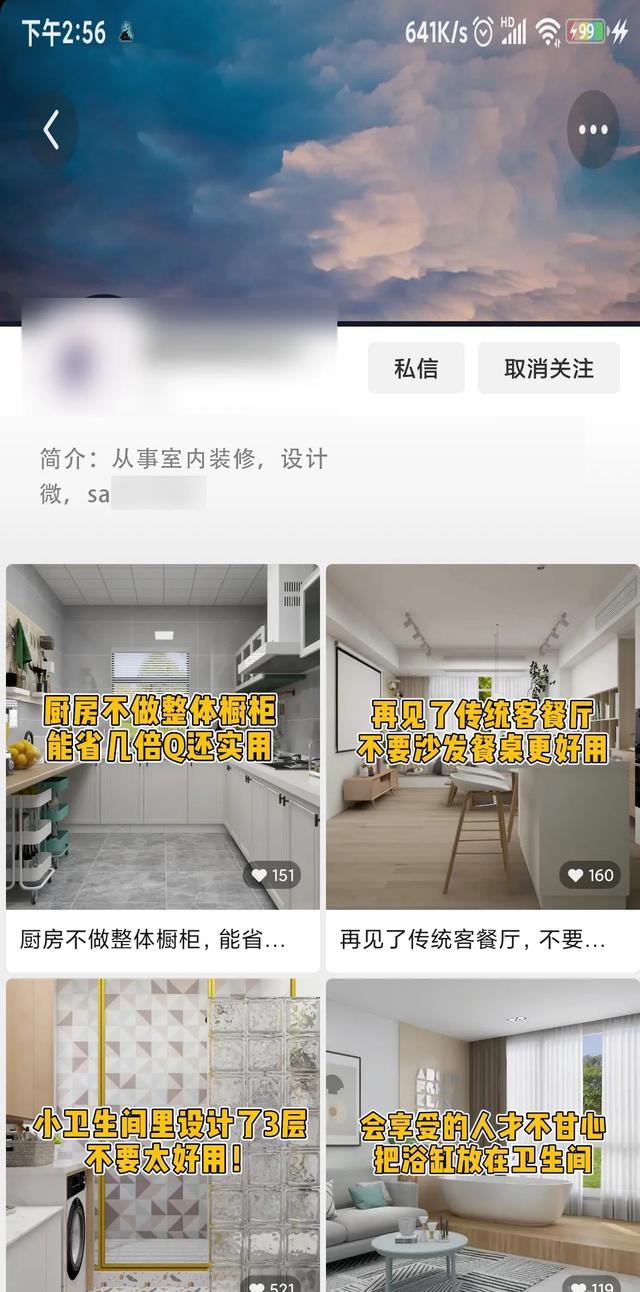Like the living room post with 160 likes

point(575,875)
